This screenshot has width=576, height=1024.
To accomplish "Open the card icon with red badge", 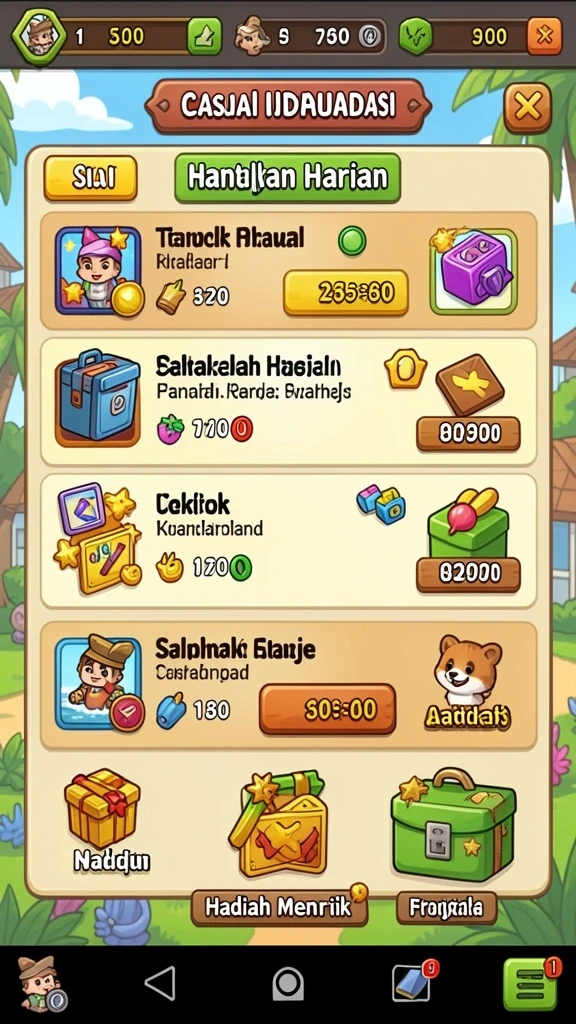I will click(x=413, y=982).
